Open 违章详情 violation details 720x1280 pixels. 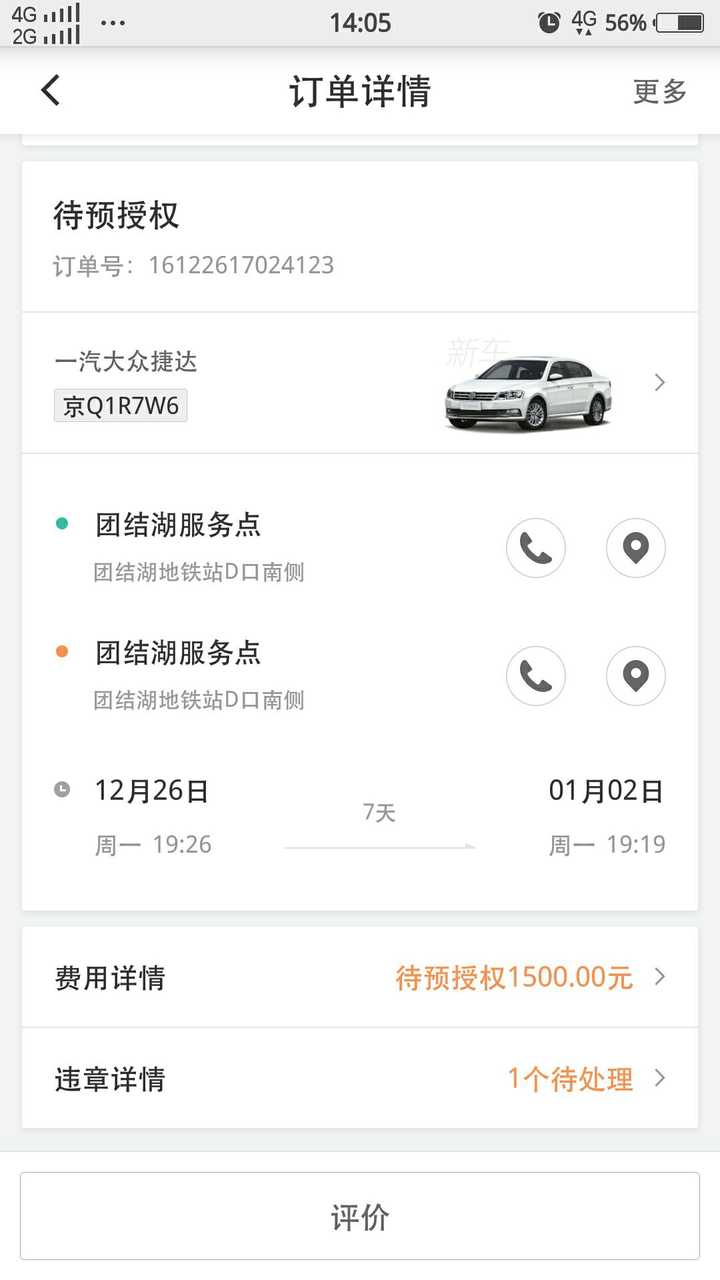click(x=360, y=1079)
